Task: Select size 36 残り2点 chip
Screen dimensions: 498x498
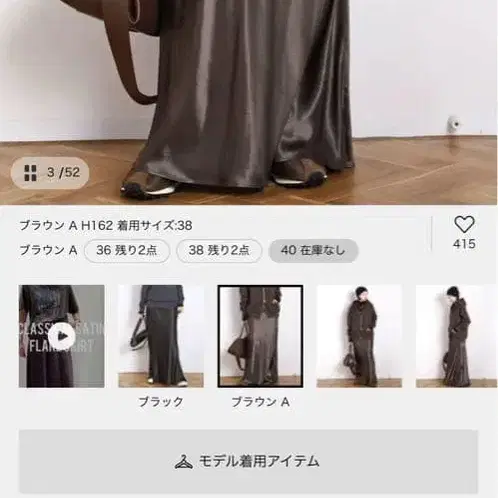Action: click(127, 250)
